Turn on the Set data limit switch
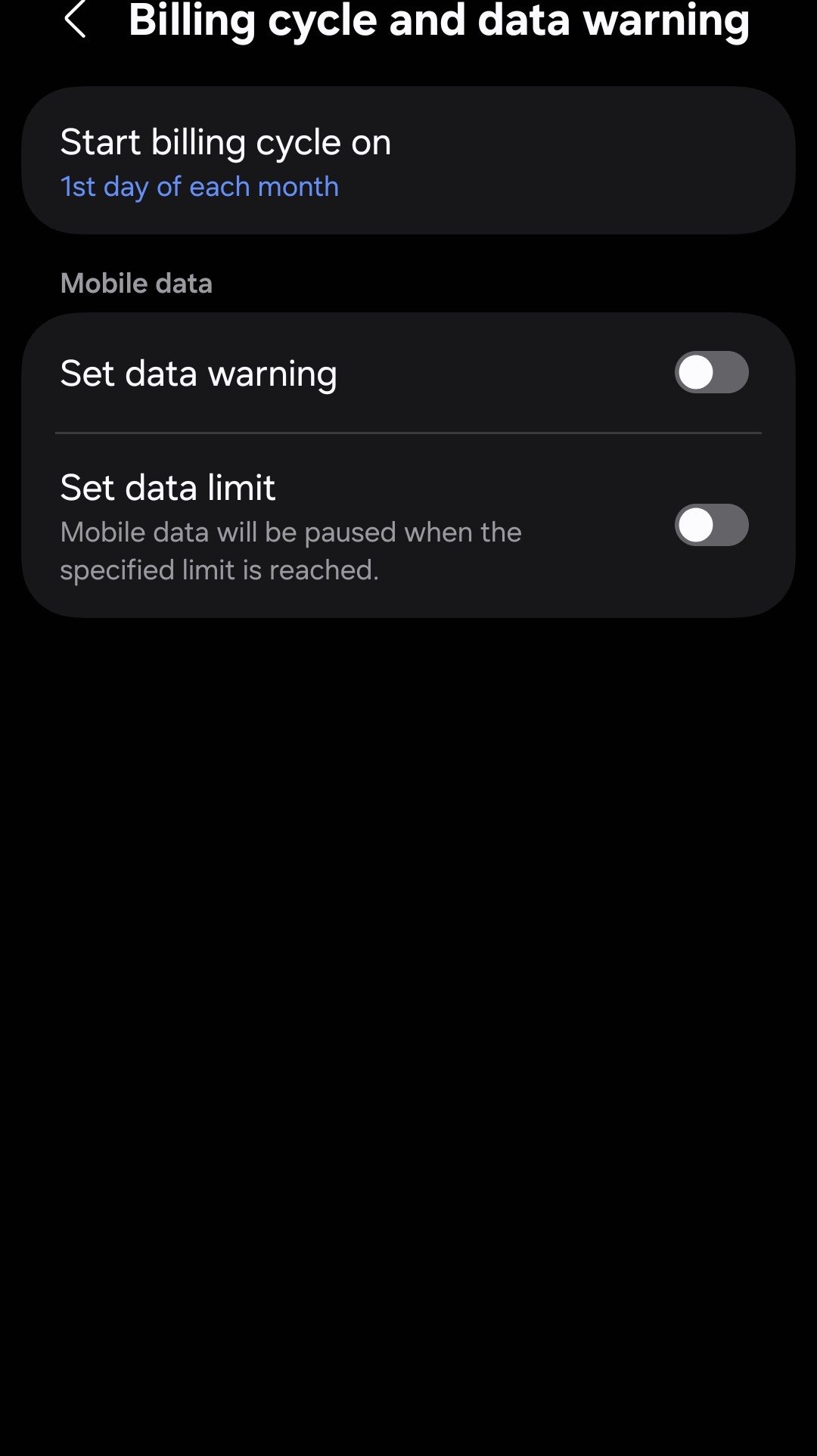 [710, 526]
